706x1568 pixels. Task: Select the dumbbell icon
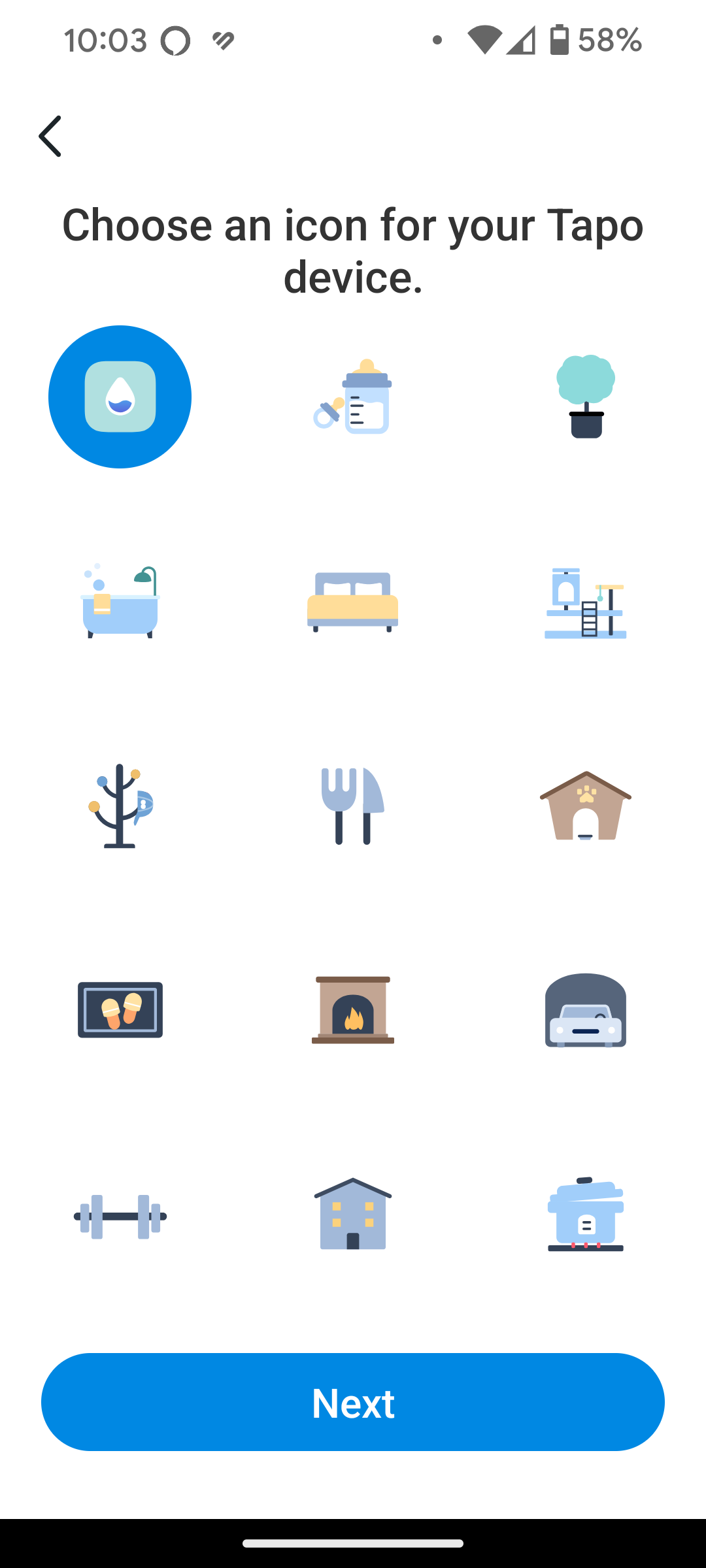[120, 1217]
